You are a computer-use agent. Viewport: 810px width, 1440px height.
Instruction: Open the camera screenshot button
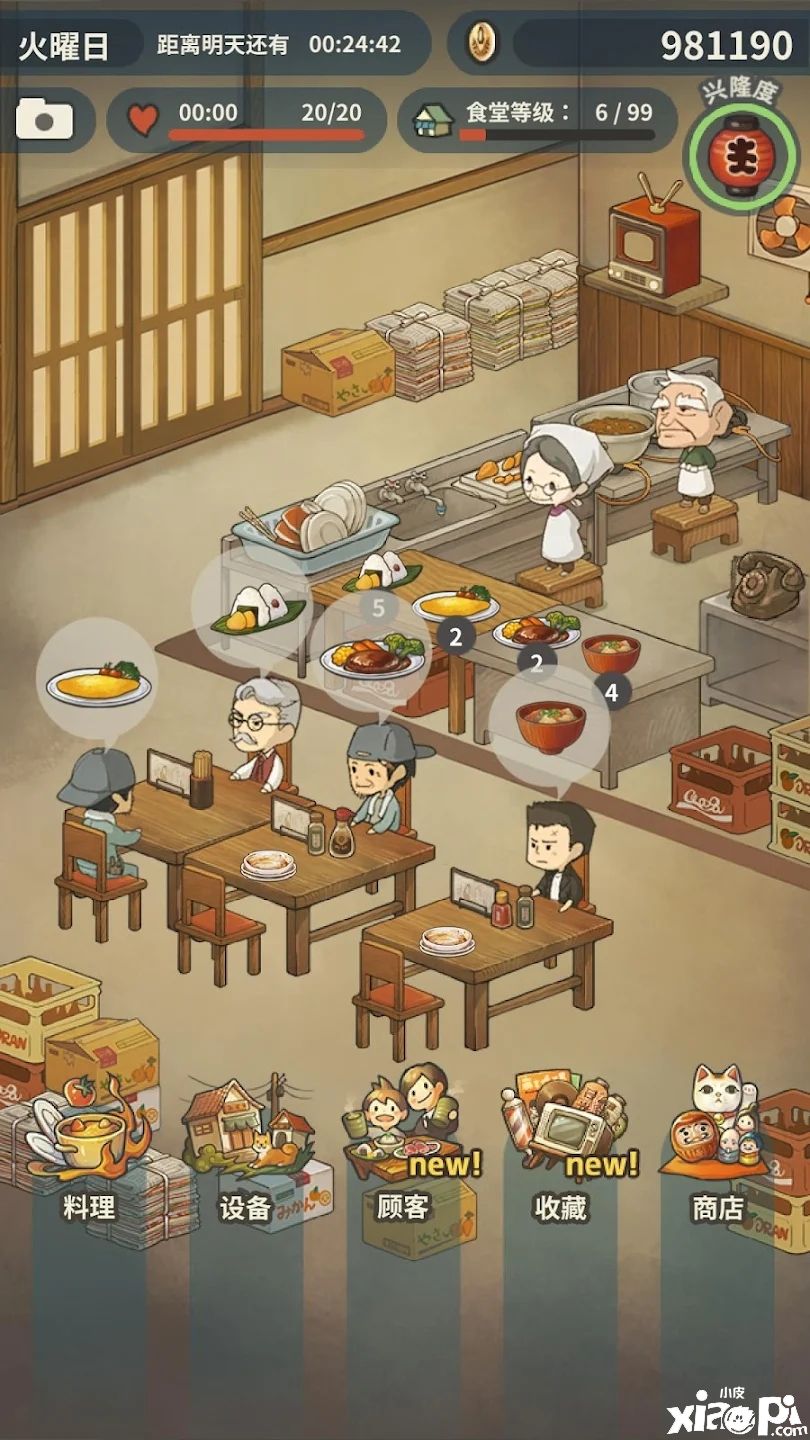coord(45,120)
